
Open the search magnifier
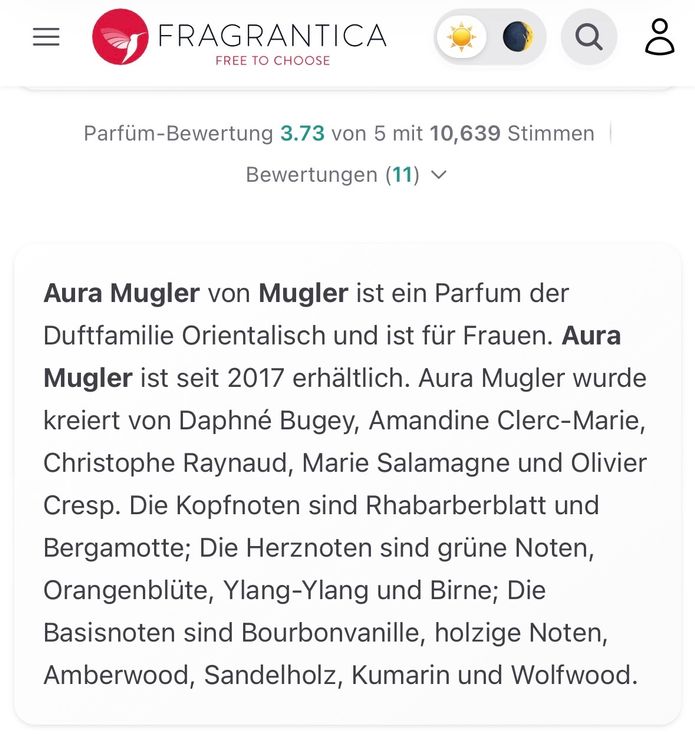[x=589, y=37]
